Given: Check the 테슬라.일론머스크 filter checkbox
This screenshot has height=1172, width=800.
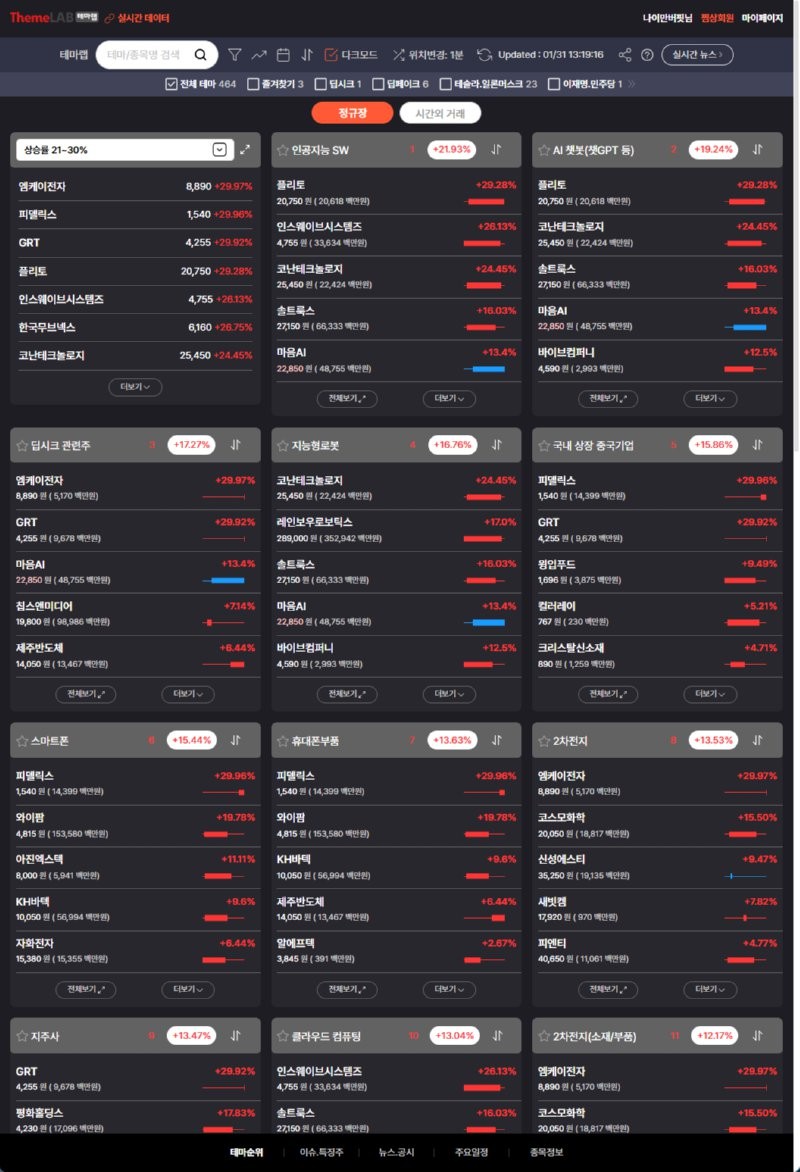Looking at the screenshot, I should [x=445, y=84].
